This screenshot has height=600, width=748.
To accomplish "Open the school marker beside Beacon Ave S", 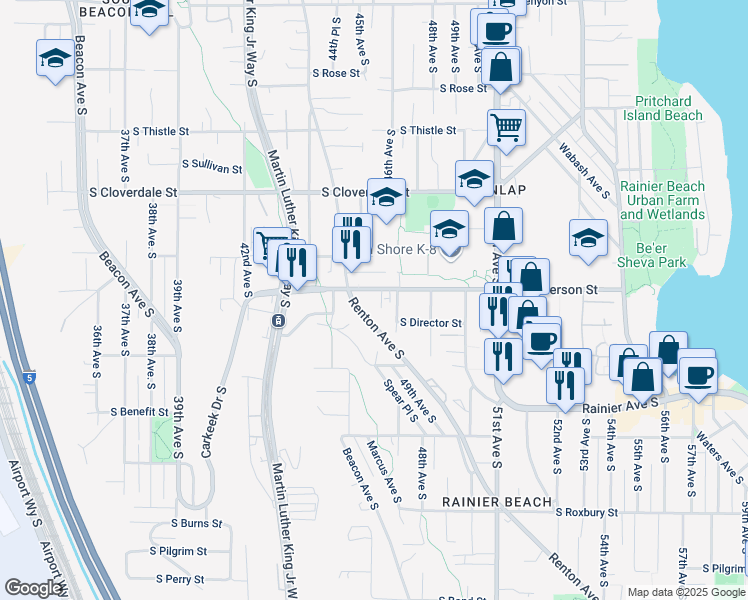I will (x=55, y=58).
